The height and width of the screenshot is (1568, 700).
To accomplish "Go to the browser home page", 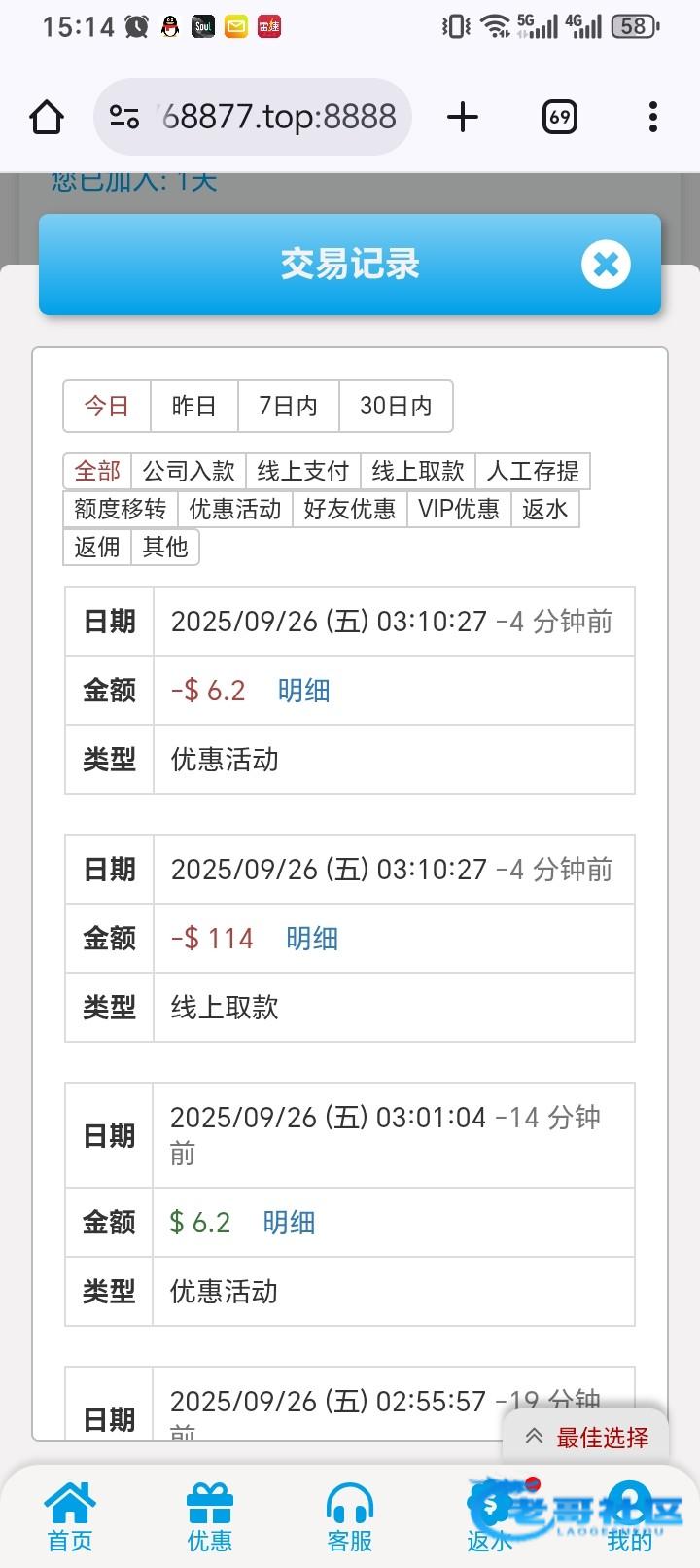I will click(x=47, y=117).
